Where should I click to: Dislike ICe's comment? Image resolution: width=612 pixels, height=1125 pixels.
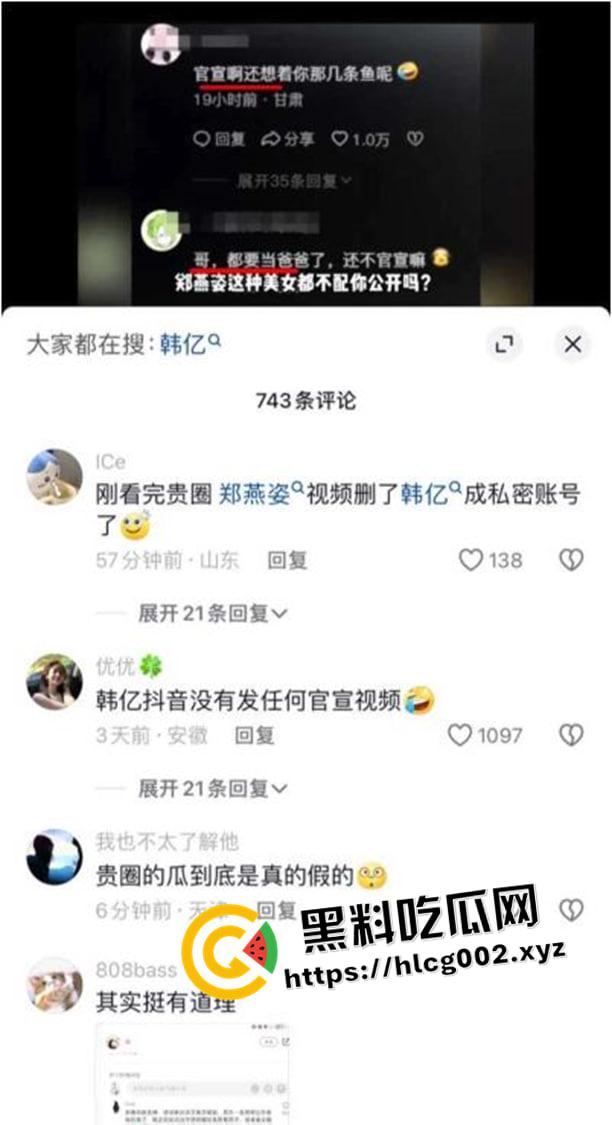[x=571, y=560]
